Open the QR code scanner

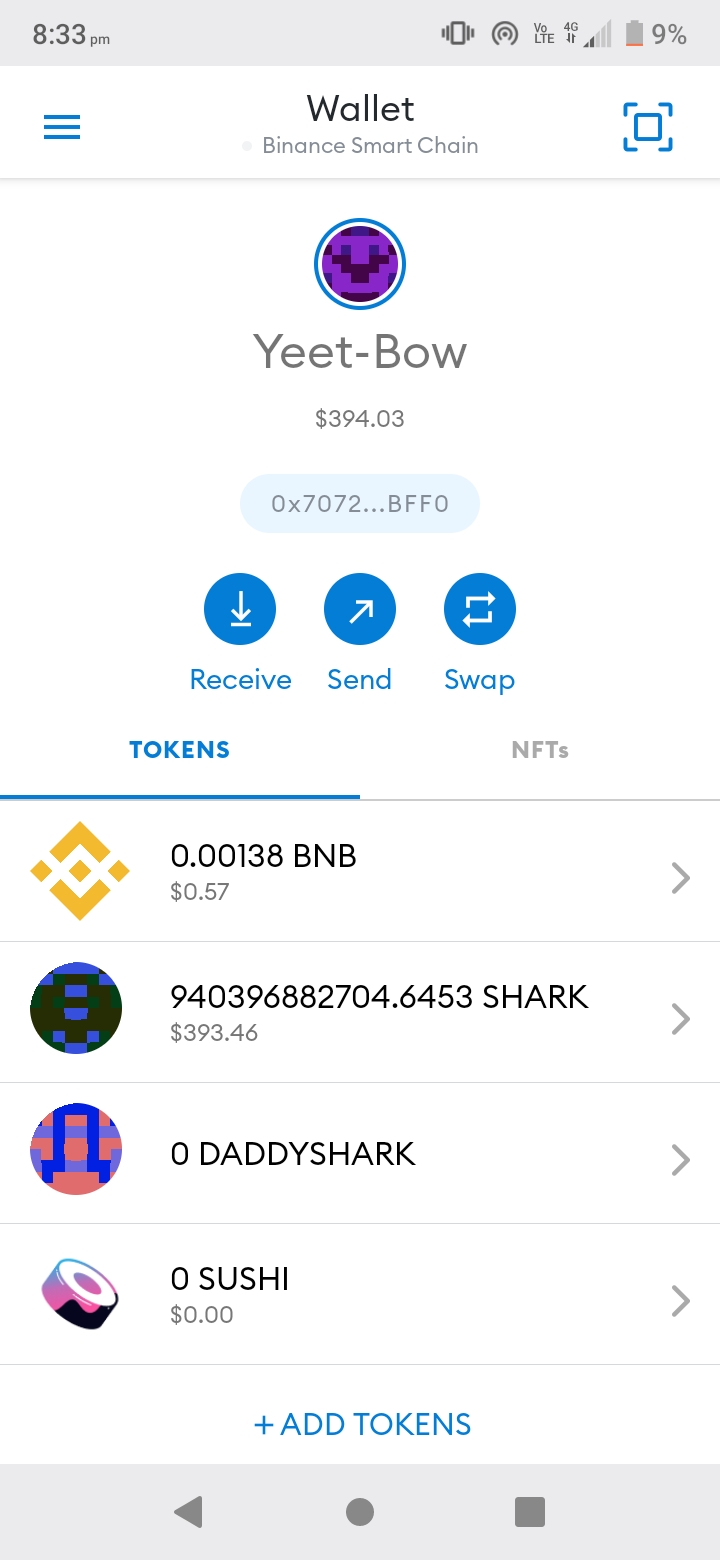647,127
